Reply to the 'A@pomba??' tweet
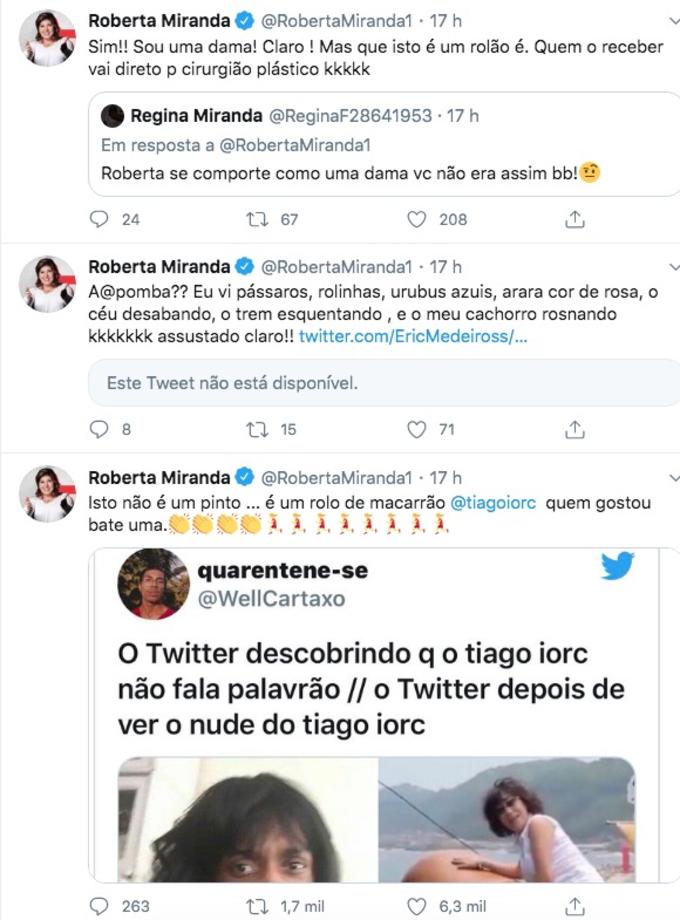The image size is (680, 920). [99, 429]
